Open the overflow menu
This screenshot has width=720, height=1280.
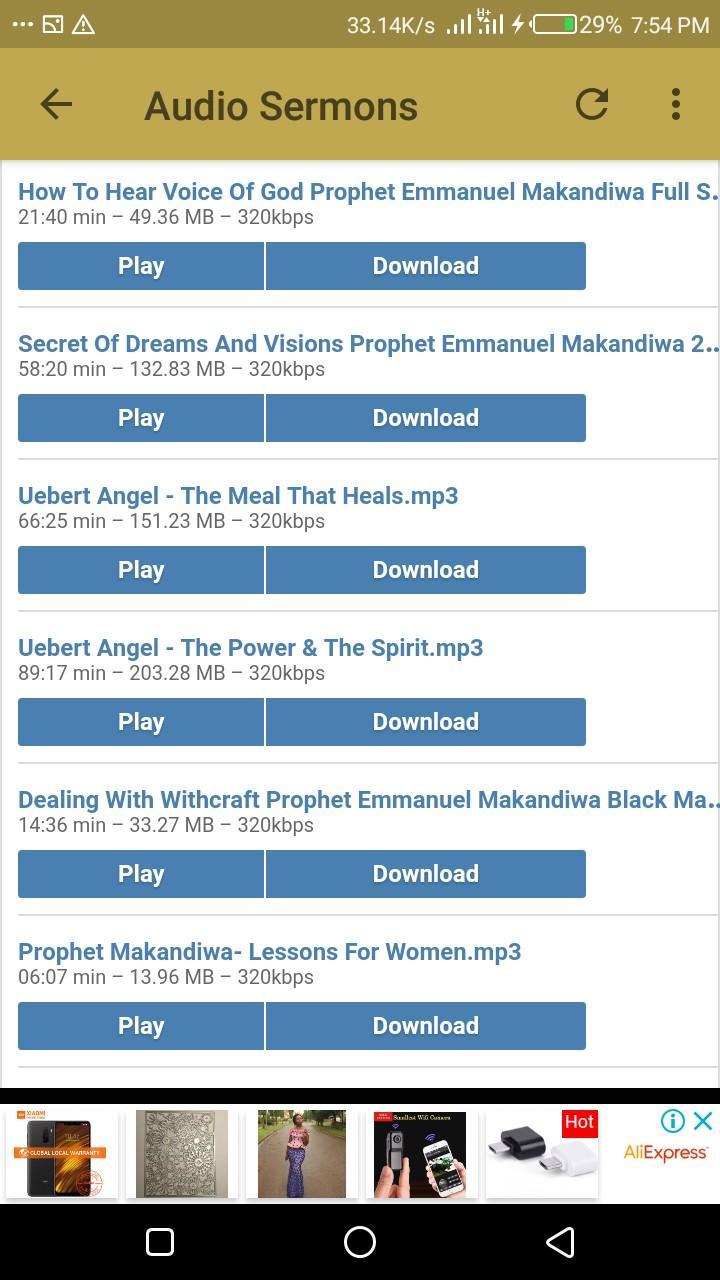coord(676,104)
